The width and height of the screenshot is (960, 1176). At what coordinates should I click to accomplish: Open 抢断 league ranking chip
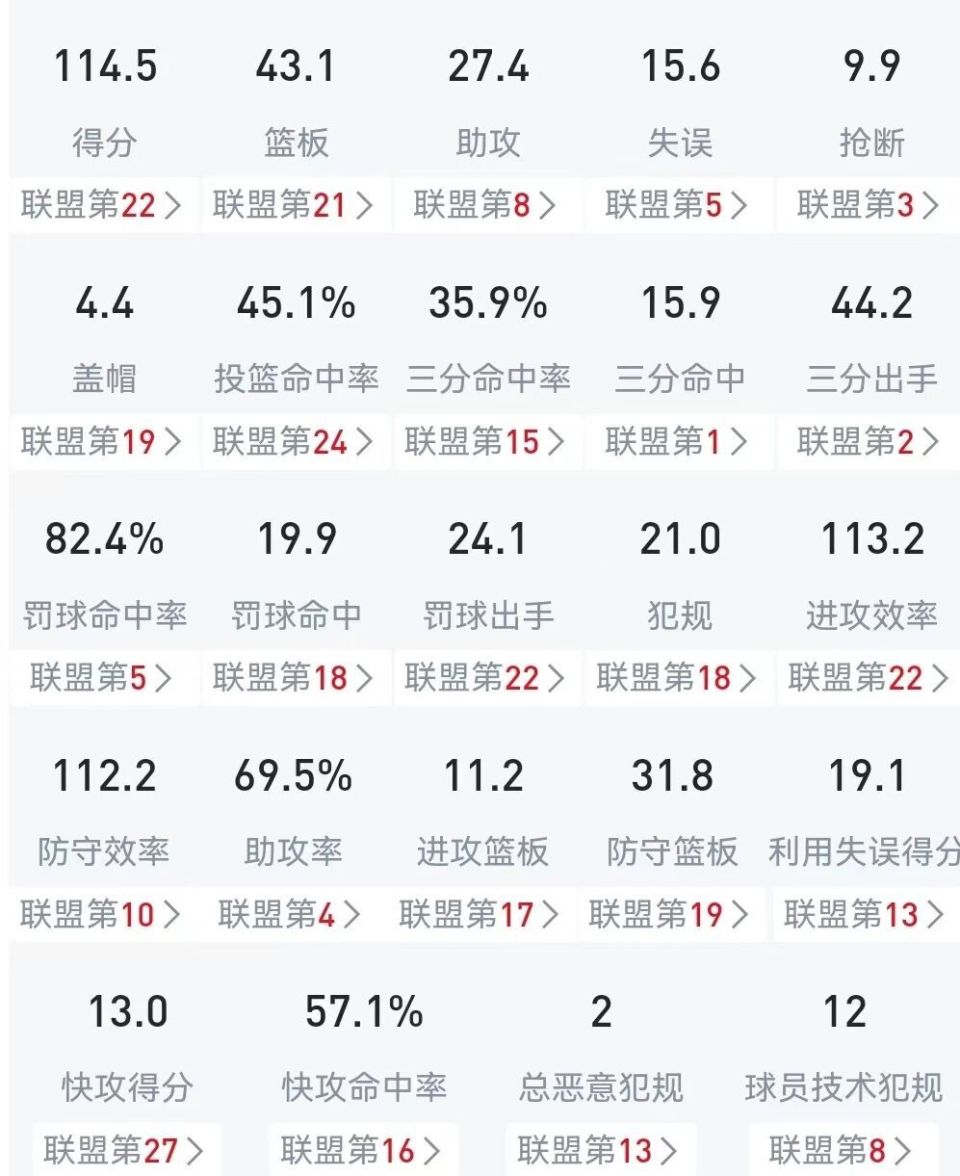[x=869, y=205]
